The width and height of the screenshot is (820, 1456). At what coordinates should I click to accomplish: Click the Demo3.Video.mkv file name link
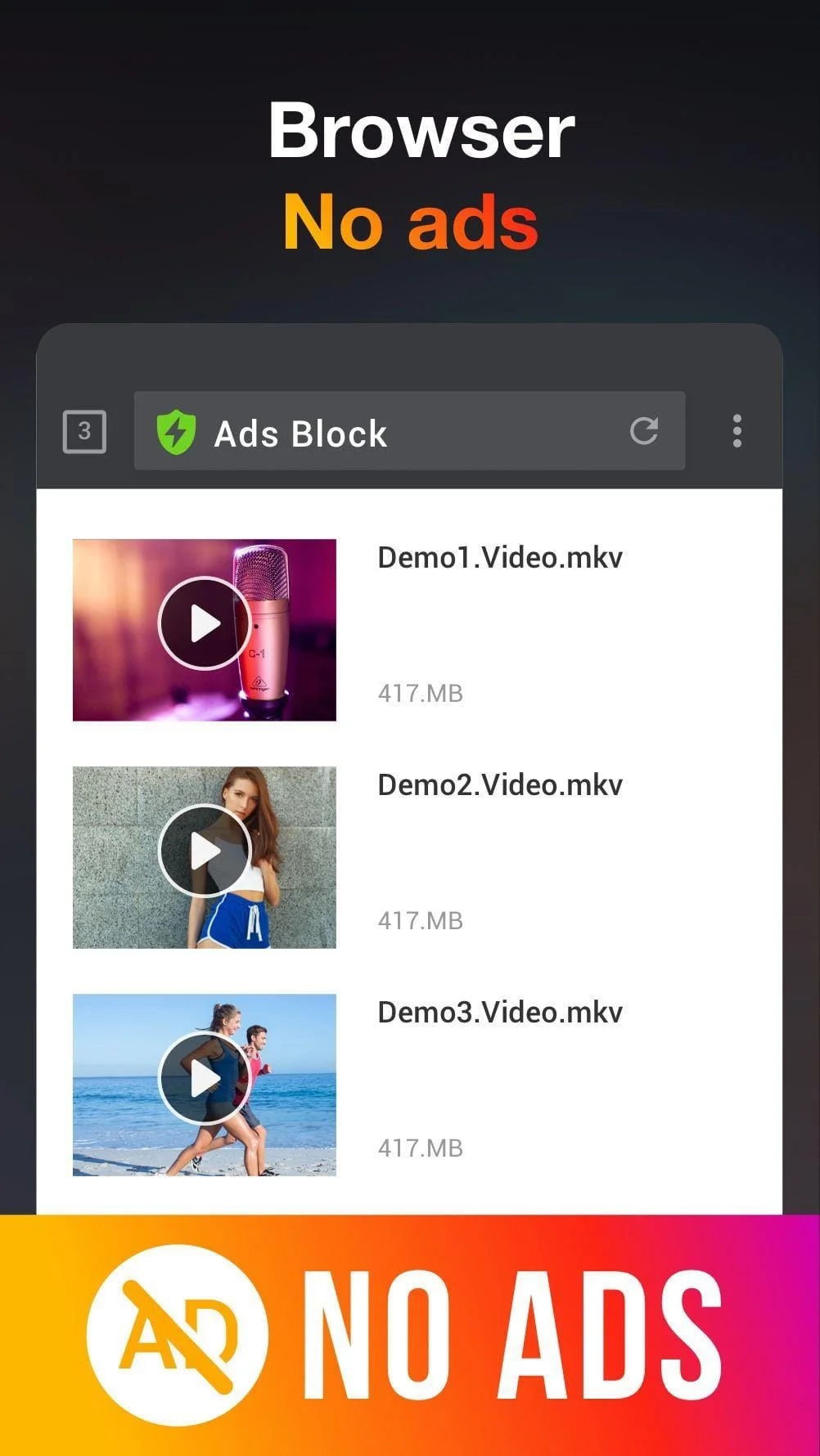pos(500,1013)
